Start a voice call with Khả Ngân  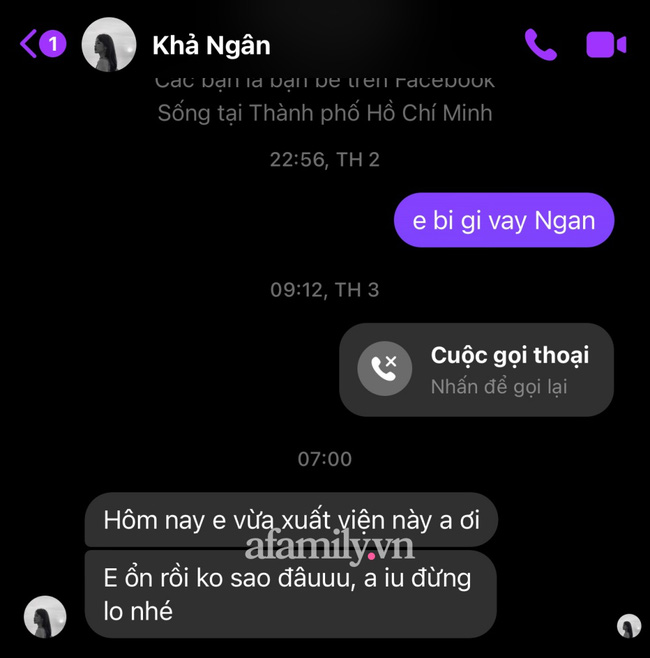[541, 45]
